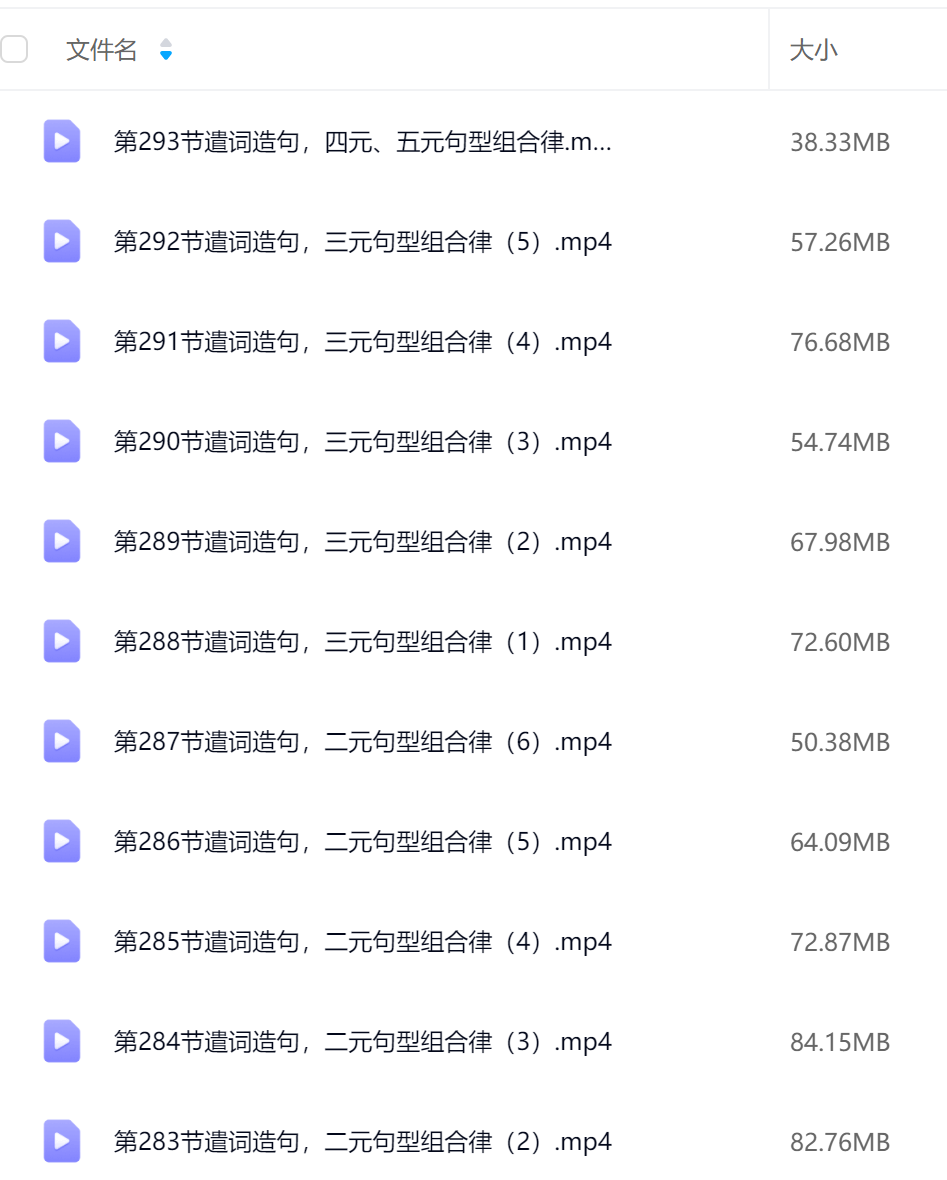
Task: Click the video icon for 第288节 三元句型组合律（1）
Action: pyautogui.click(x=62, y=641)
